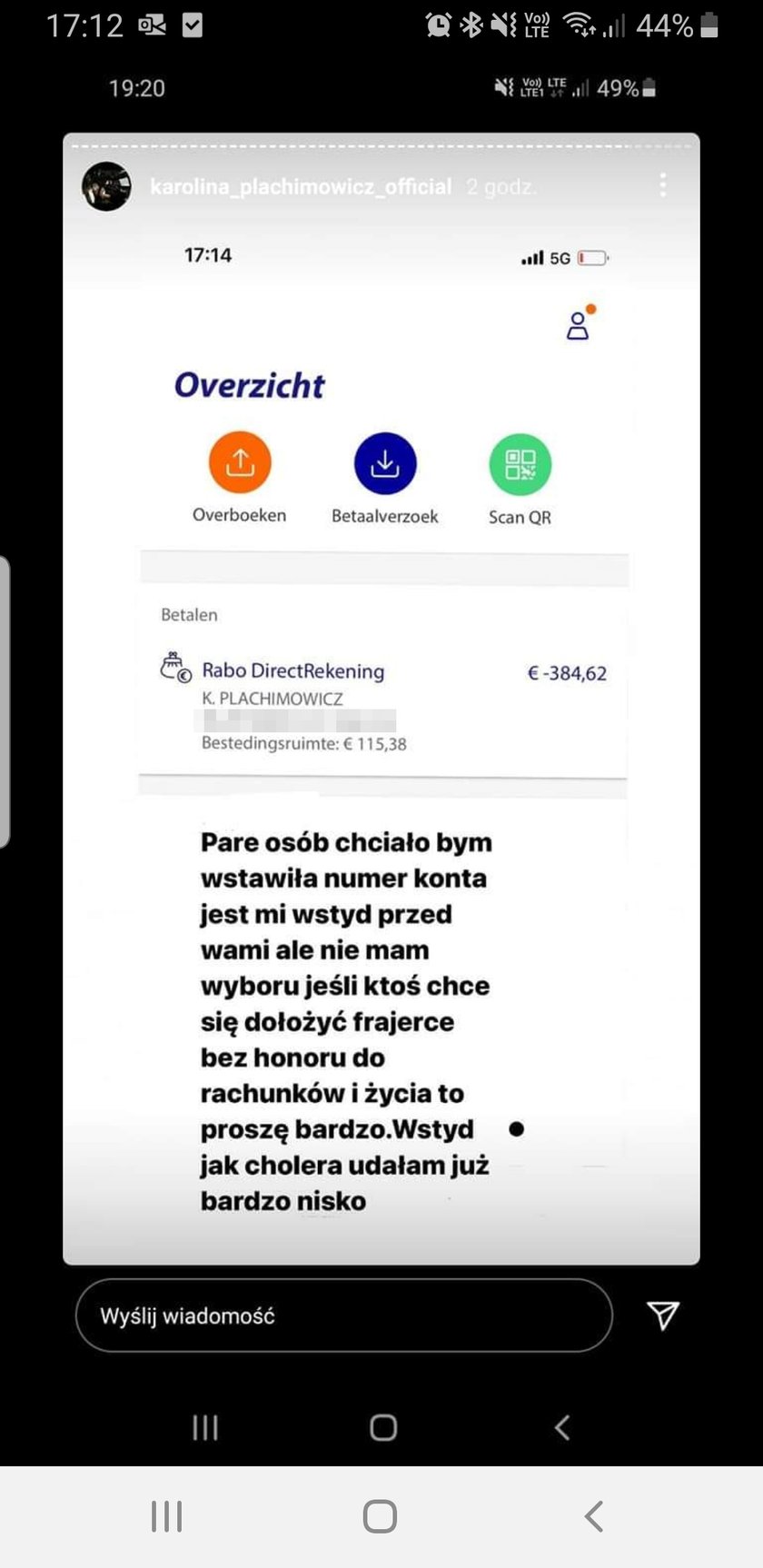Open recent apps from the light navigation bar
This screenshot has width=763, height=1568.
tap(167, 1516)
